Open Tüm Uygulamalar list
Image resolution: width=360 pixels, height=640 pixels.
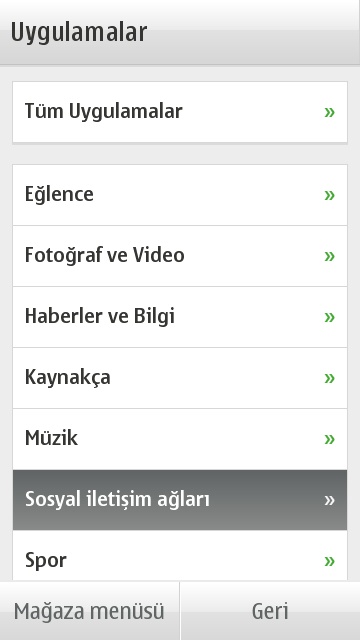pyautogui.click(x=180, y=112)
